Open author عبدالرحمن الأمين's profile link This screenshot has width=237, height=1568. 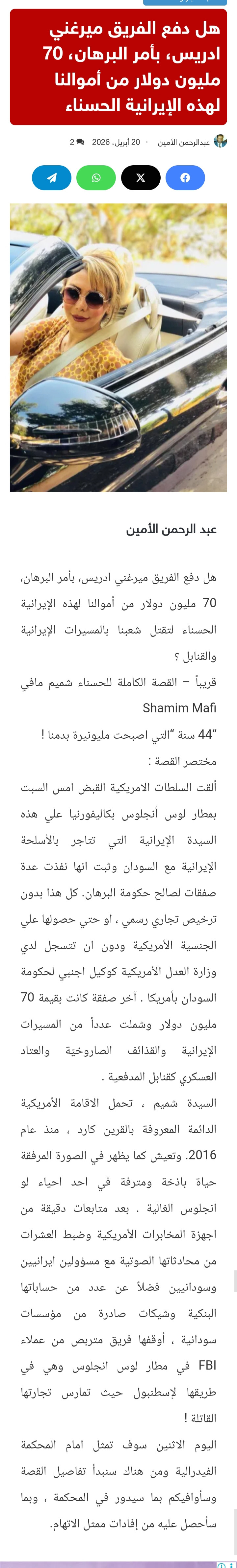pos(183,142)
